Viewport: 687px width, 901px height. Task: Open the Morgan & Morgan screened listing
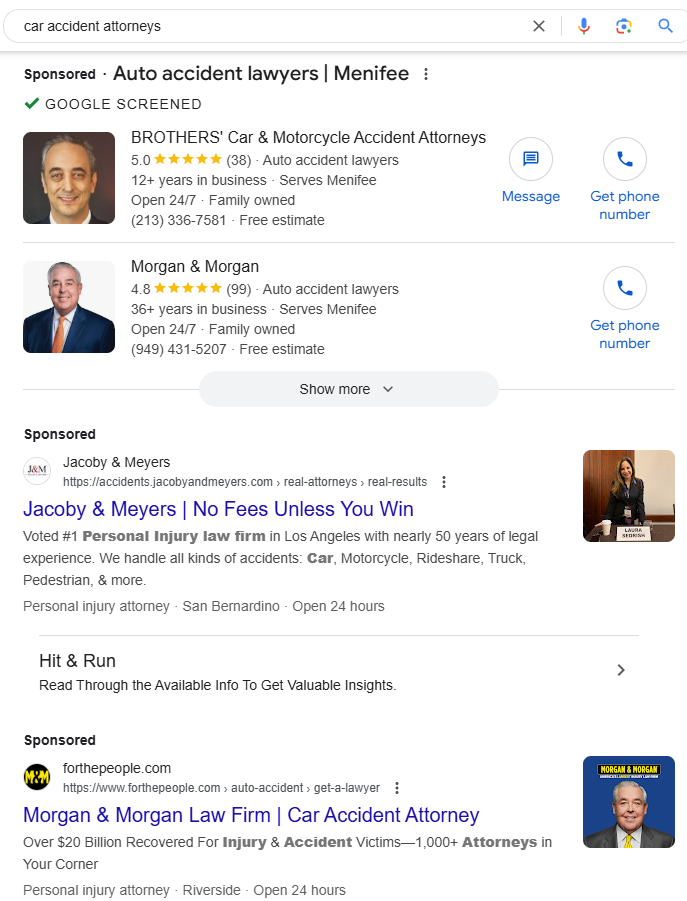coord(195,267)
